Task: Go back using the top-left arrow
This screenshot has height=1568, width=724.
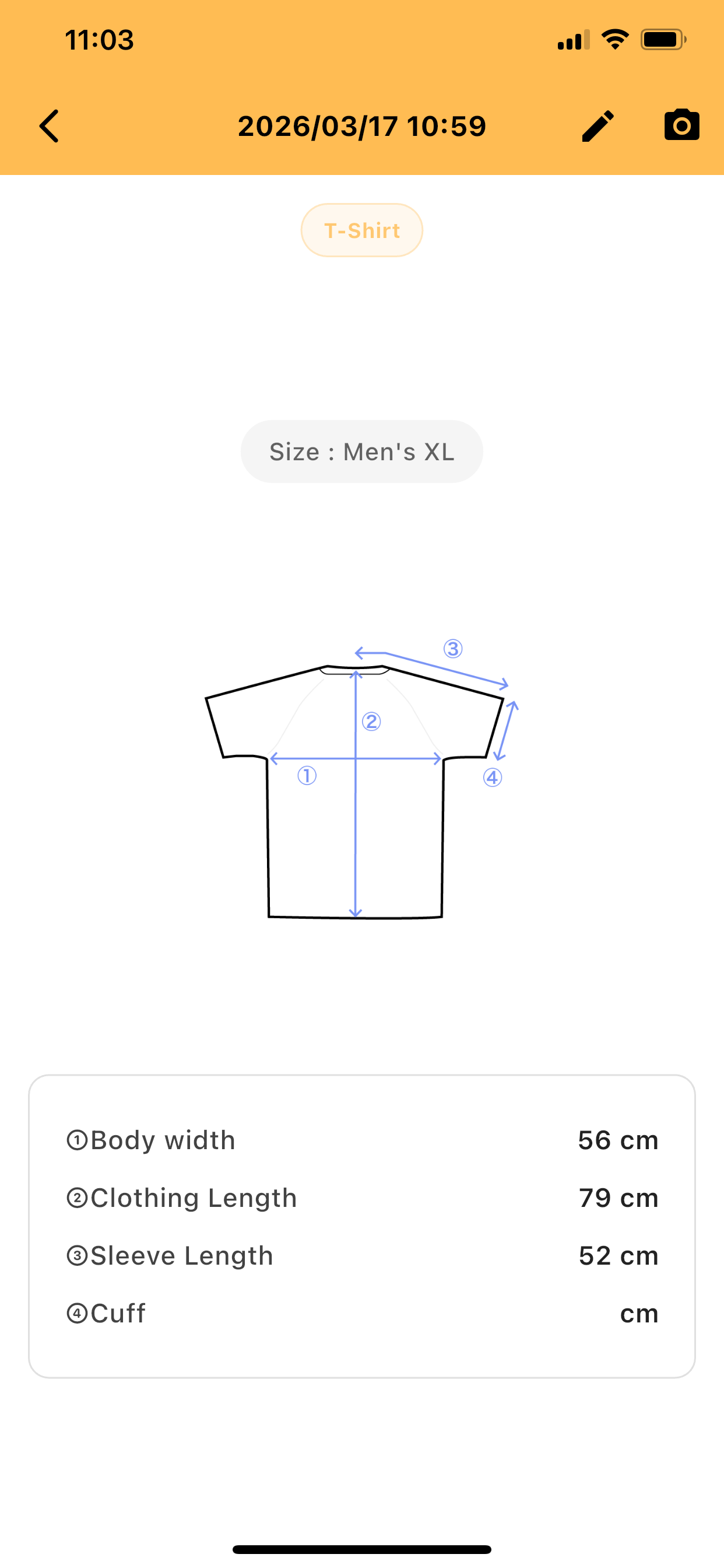Action: (50, 126)
